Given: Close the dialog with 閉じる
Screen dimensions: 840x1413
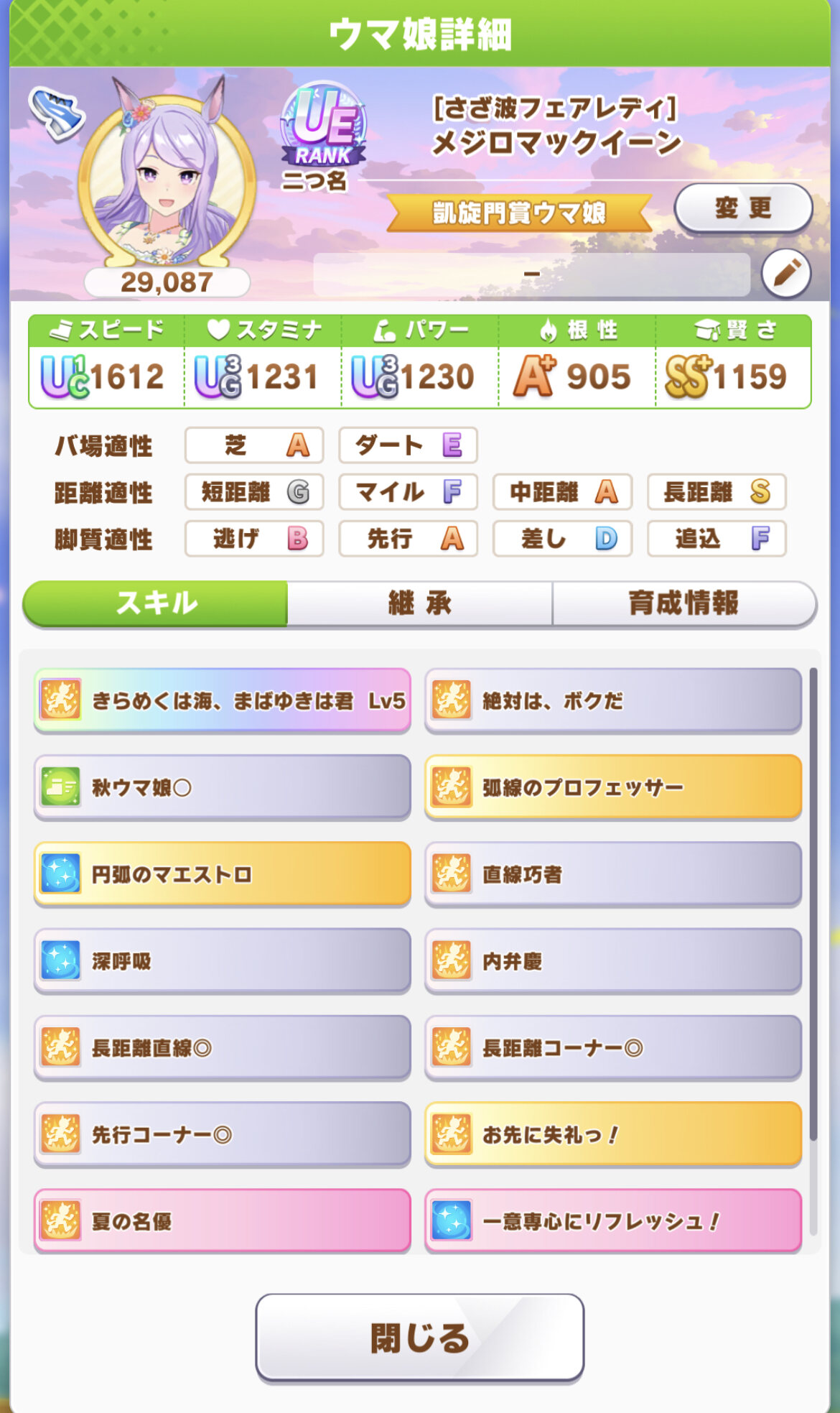Looking at the screenshot, I should [x=419, y=1338].
